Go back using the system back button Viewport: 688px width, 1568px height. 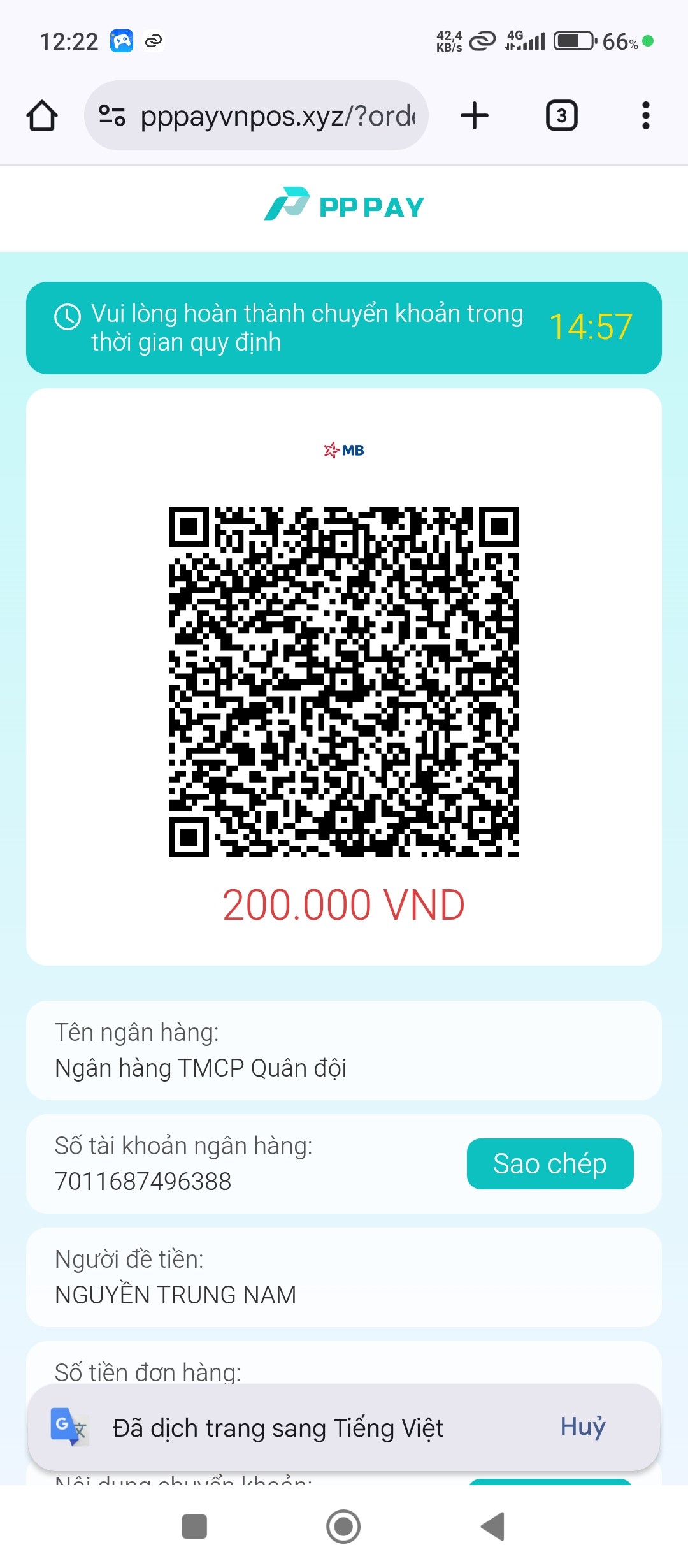click(492, 1527)
